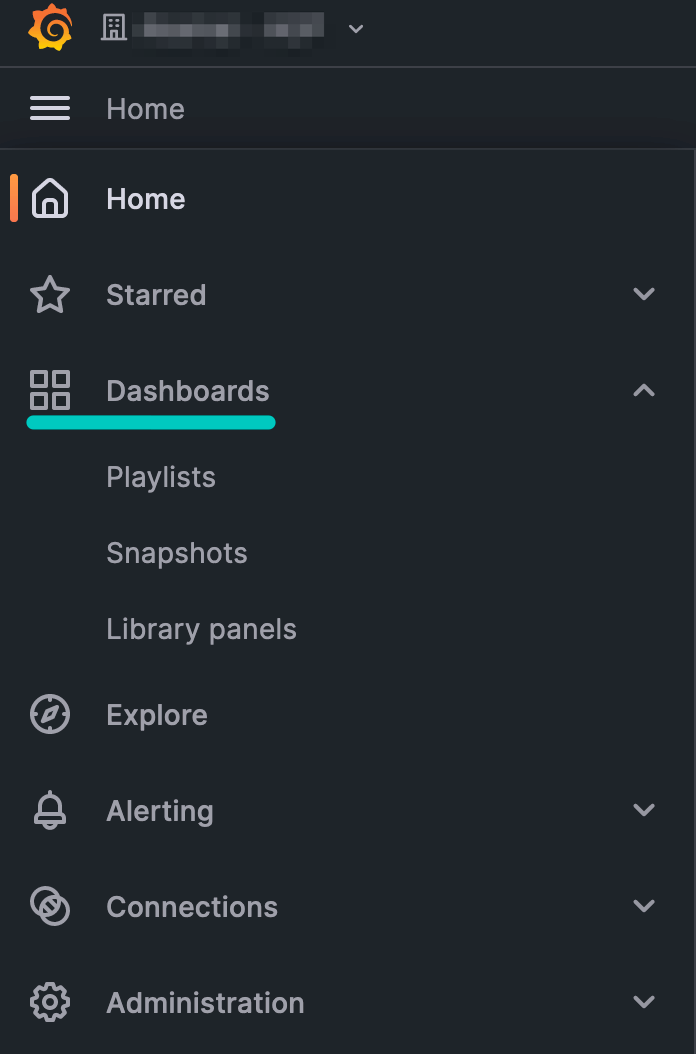Go to Explore
Image resolution: width=696 pixels, height=1054 pixels.
[157, 715]
